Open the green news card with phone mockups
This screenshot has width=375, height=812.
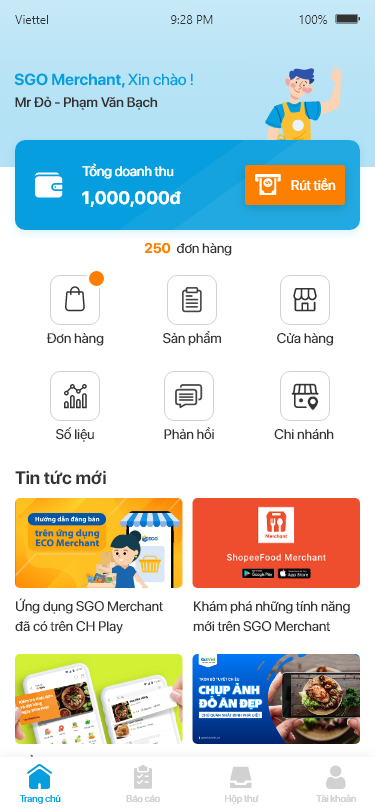pyautogui.click(x=98, y=699)
